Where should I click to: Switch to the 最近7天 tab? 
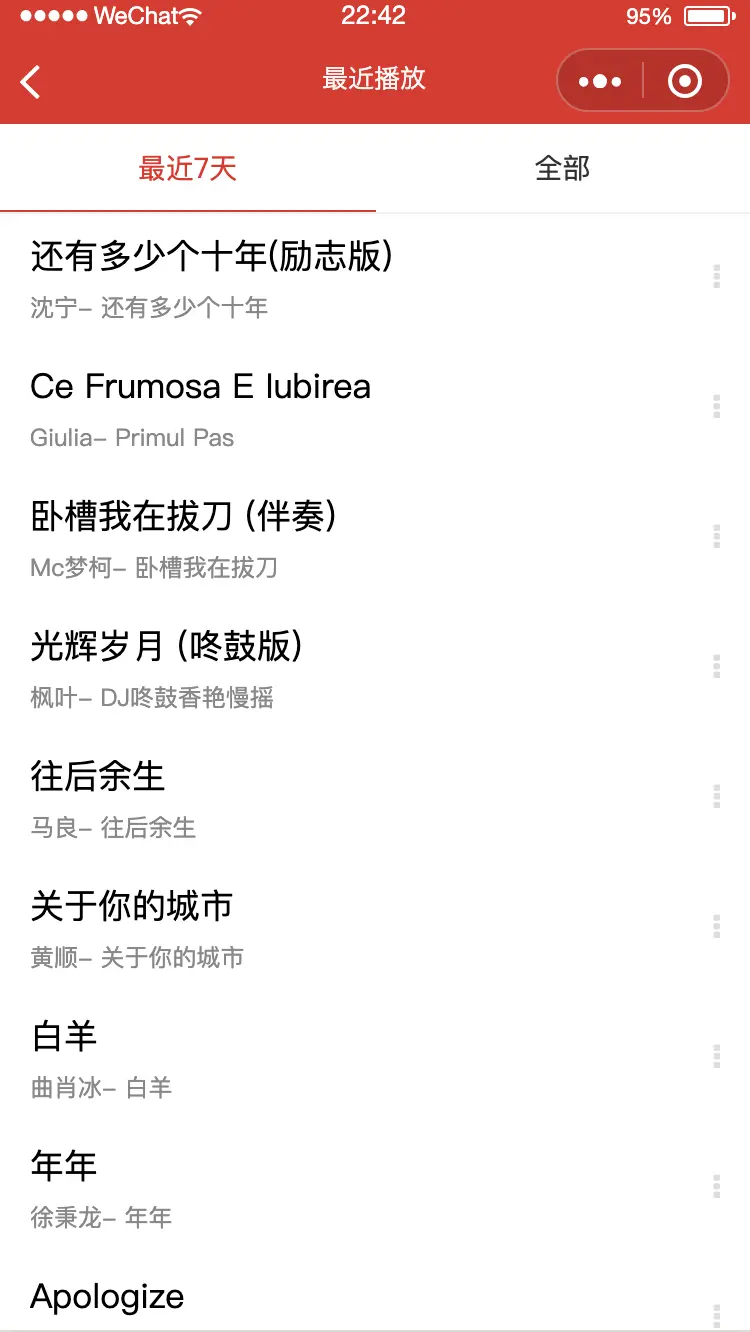click(188, 168)
